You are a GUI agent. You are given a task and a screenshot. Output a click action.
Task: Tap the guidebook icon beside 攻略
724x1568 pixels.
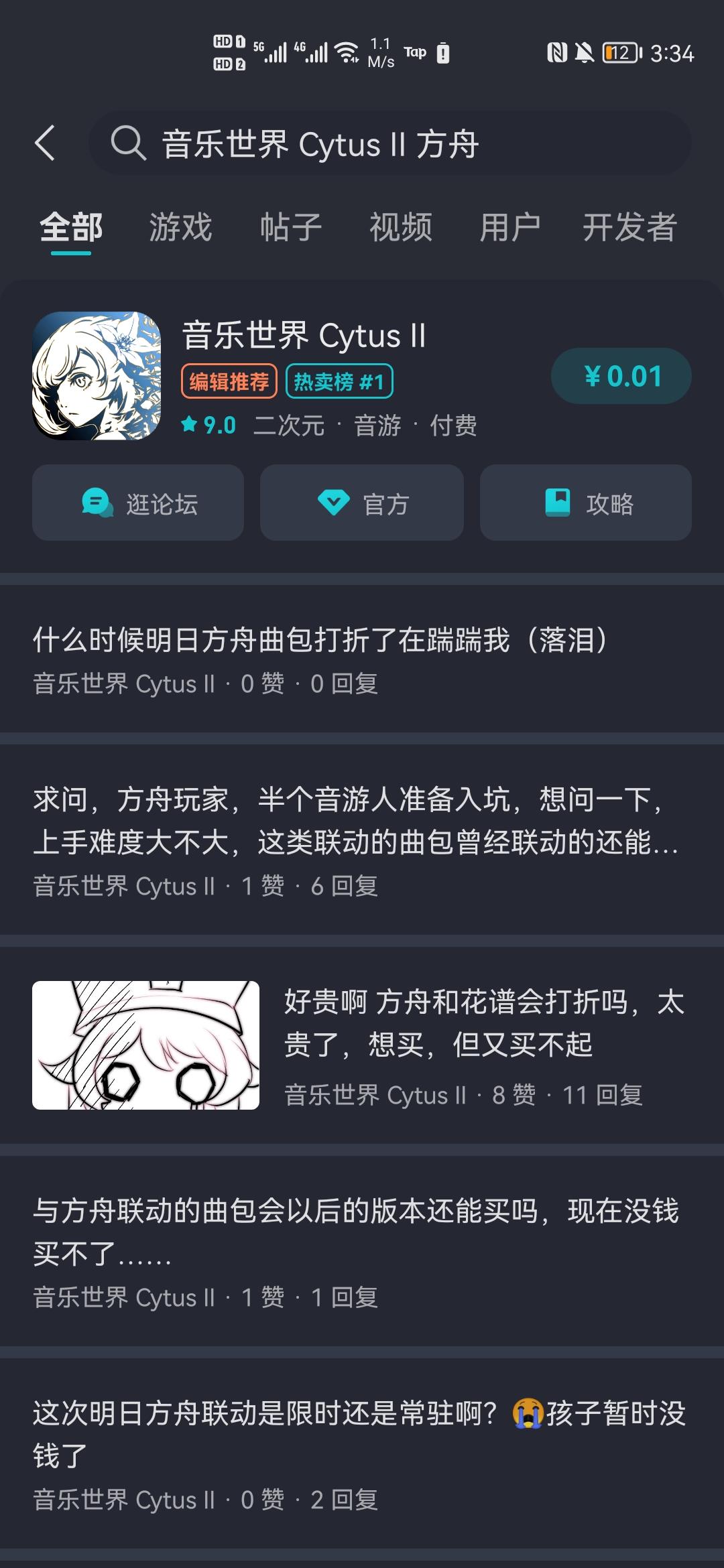click(558, 504)
